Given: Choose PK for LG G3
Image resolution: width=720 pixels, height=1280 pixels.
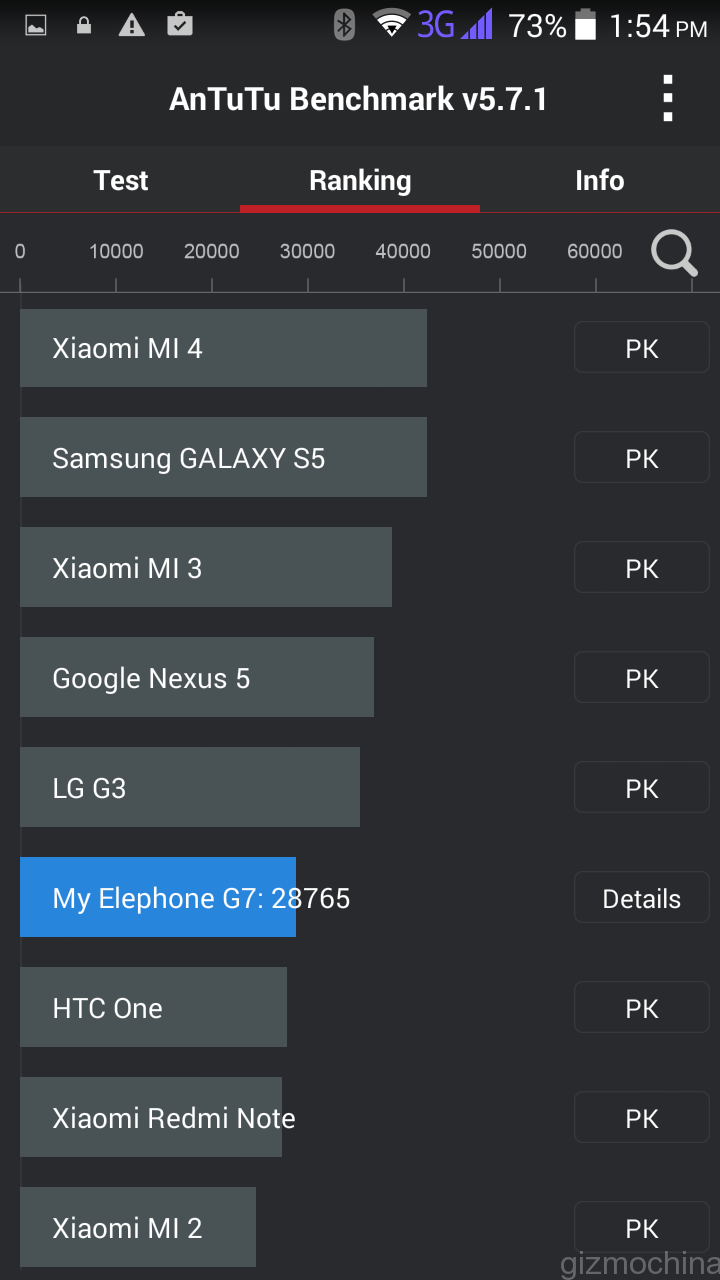Looking at the screenshot, I should click(641, 788).
